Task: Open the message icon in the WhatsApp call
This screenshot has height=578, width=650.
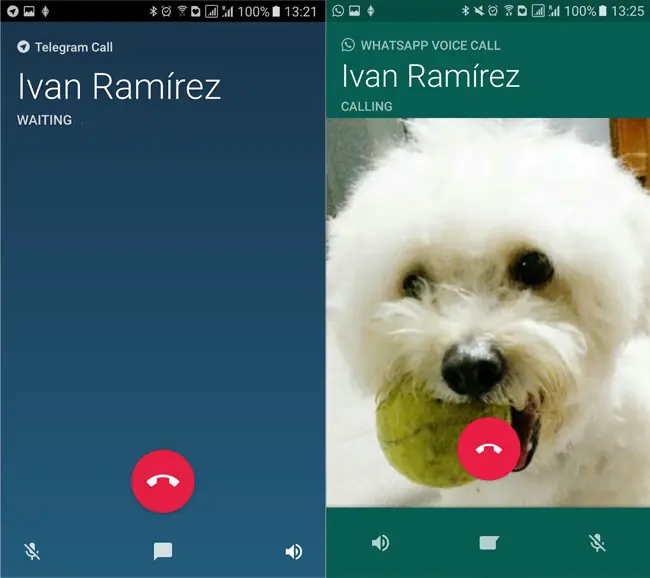Action: (x=488, y=543)
